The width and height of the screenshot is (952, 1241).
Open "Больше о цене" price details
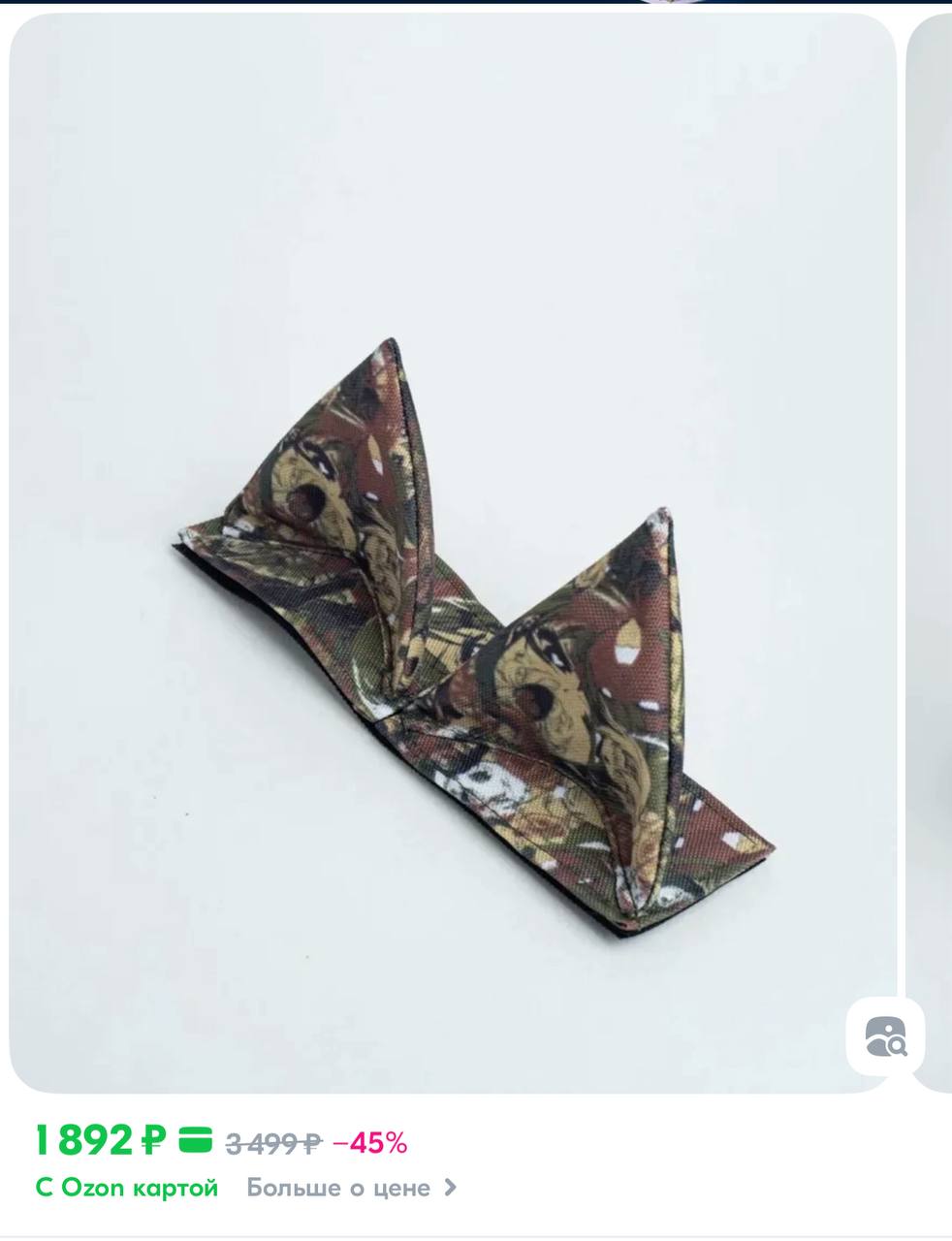pyautogui.click(x=350, y=1188)
